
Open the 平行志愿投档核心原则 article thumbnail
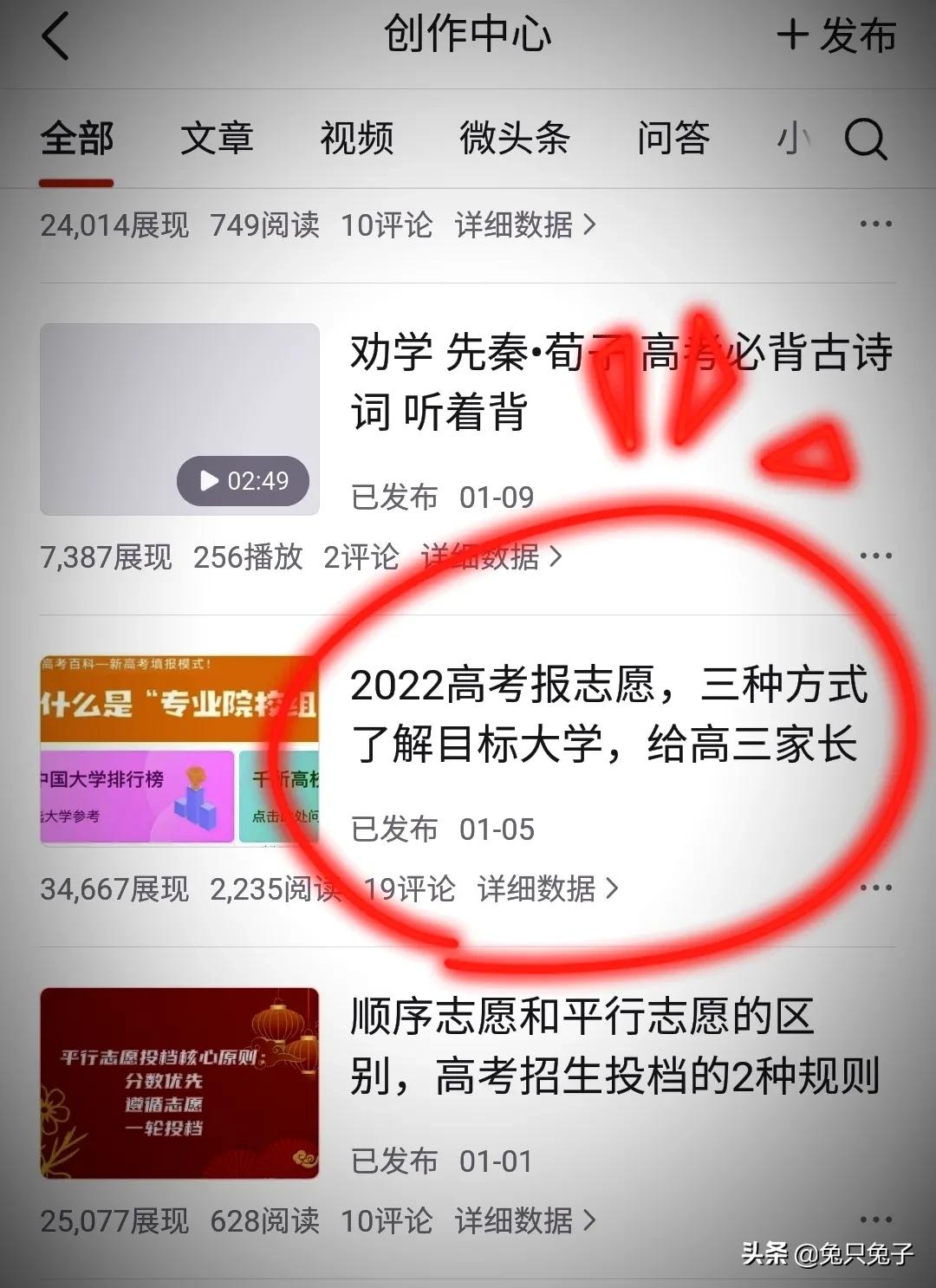pos(179,1083)
